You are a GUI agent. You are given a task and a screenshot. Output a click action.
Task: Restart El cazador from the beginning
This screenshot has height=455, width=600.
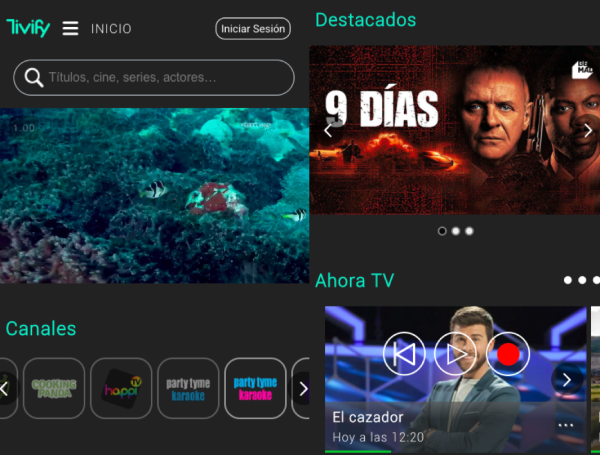click(404, 354)
